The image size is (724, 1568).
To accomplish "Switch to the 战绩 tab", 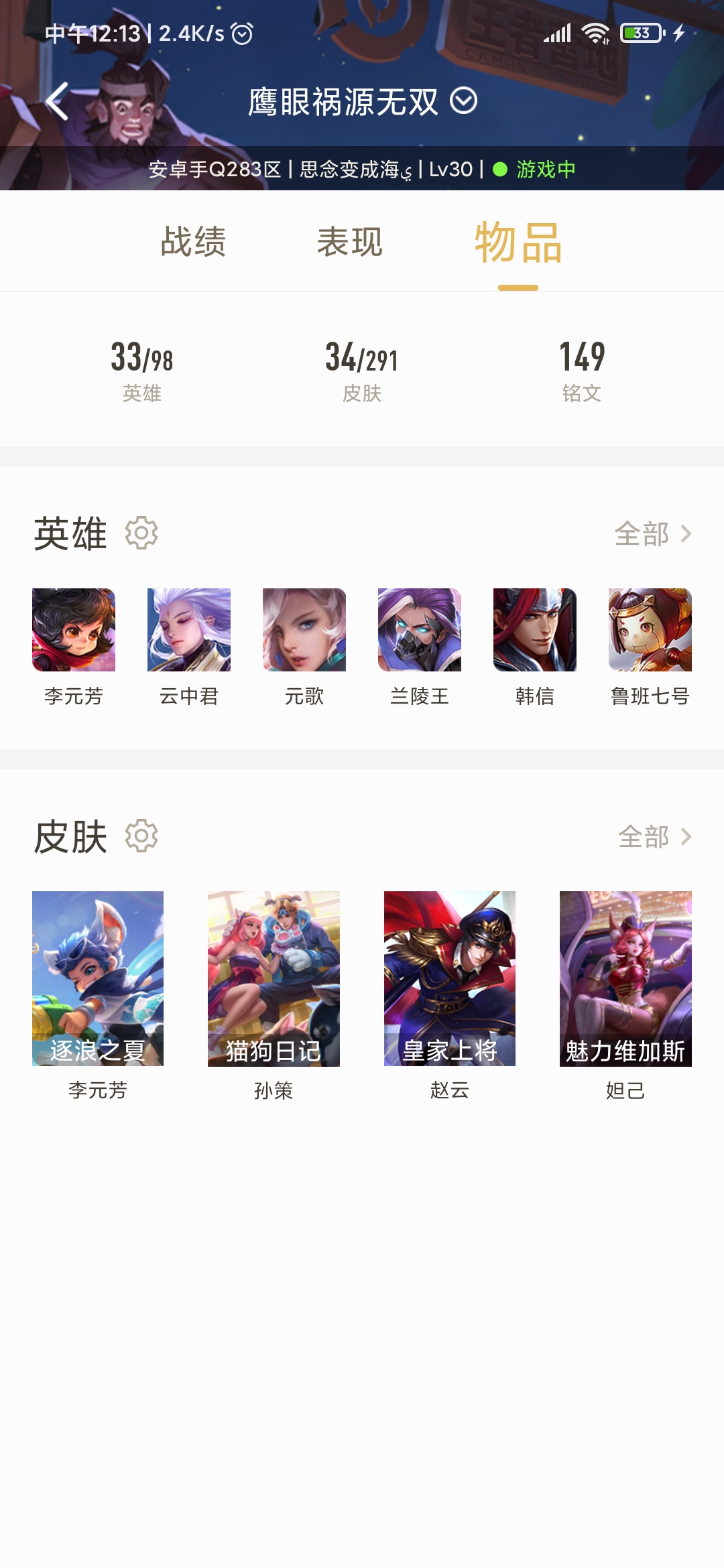I will pyautogui.click(x=193, y=241).
